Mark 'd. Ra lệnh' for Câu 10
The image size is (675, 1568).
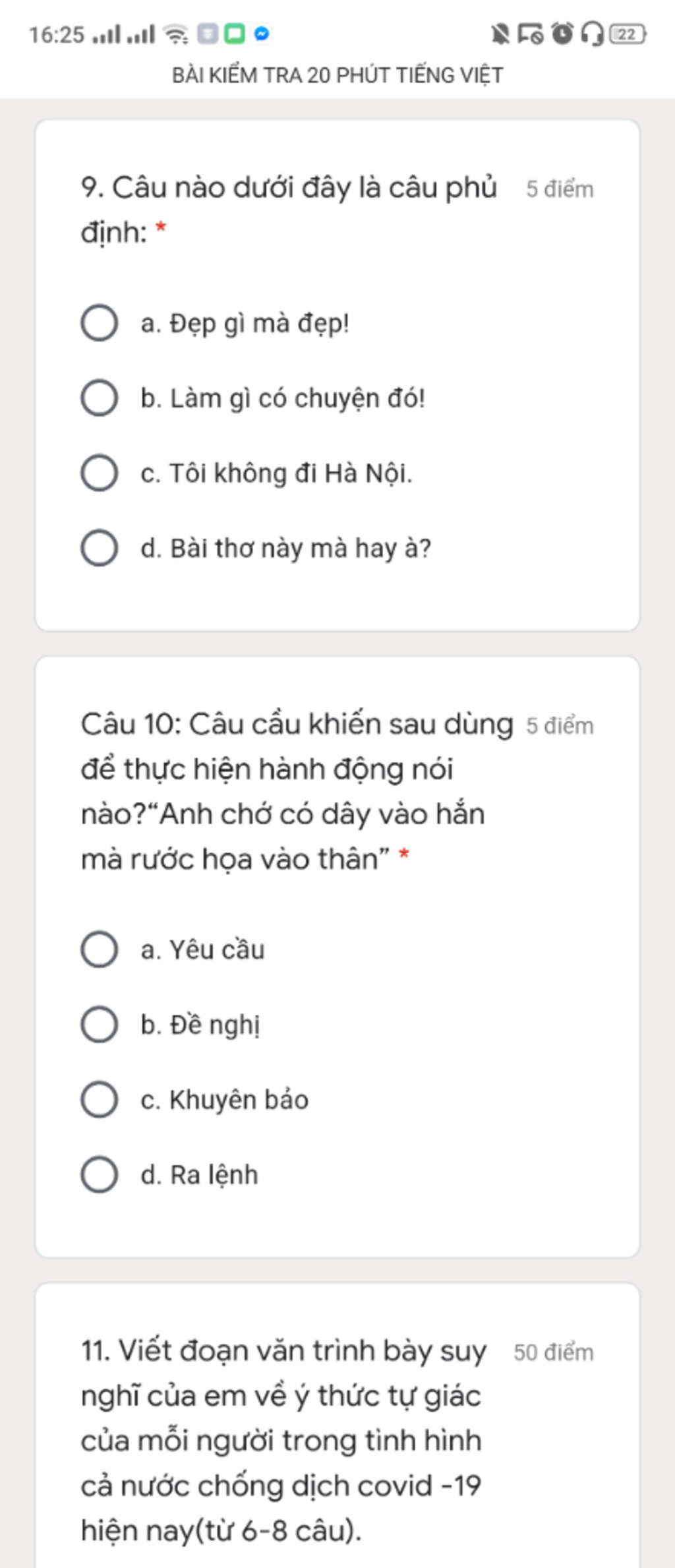(x=100, y=1174)
